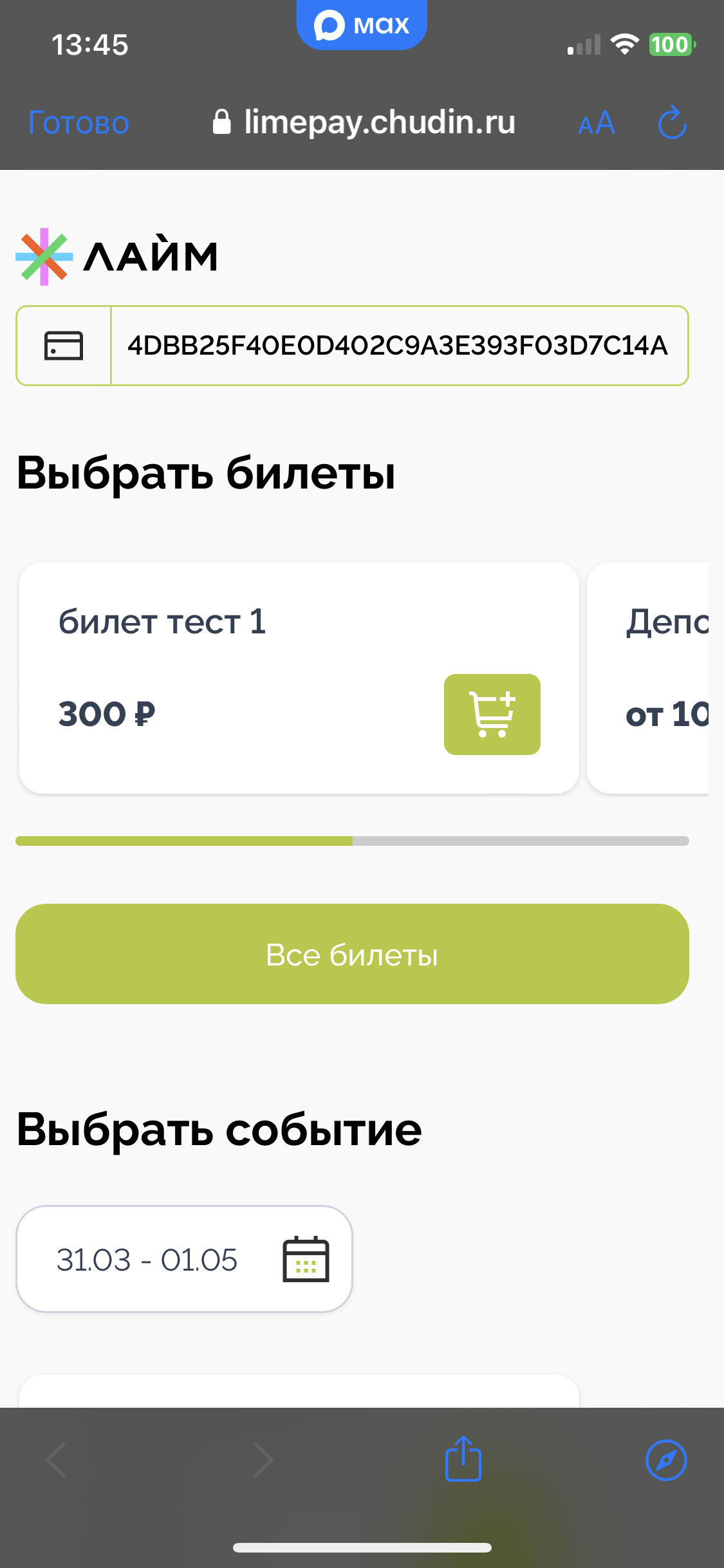The width and height of the screenshot is (724, 1568).
Task: Reload the limepay.chudin.ru page
Action: point(673,122)
